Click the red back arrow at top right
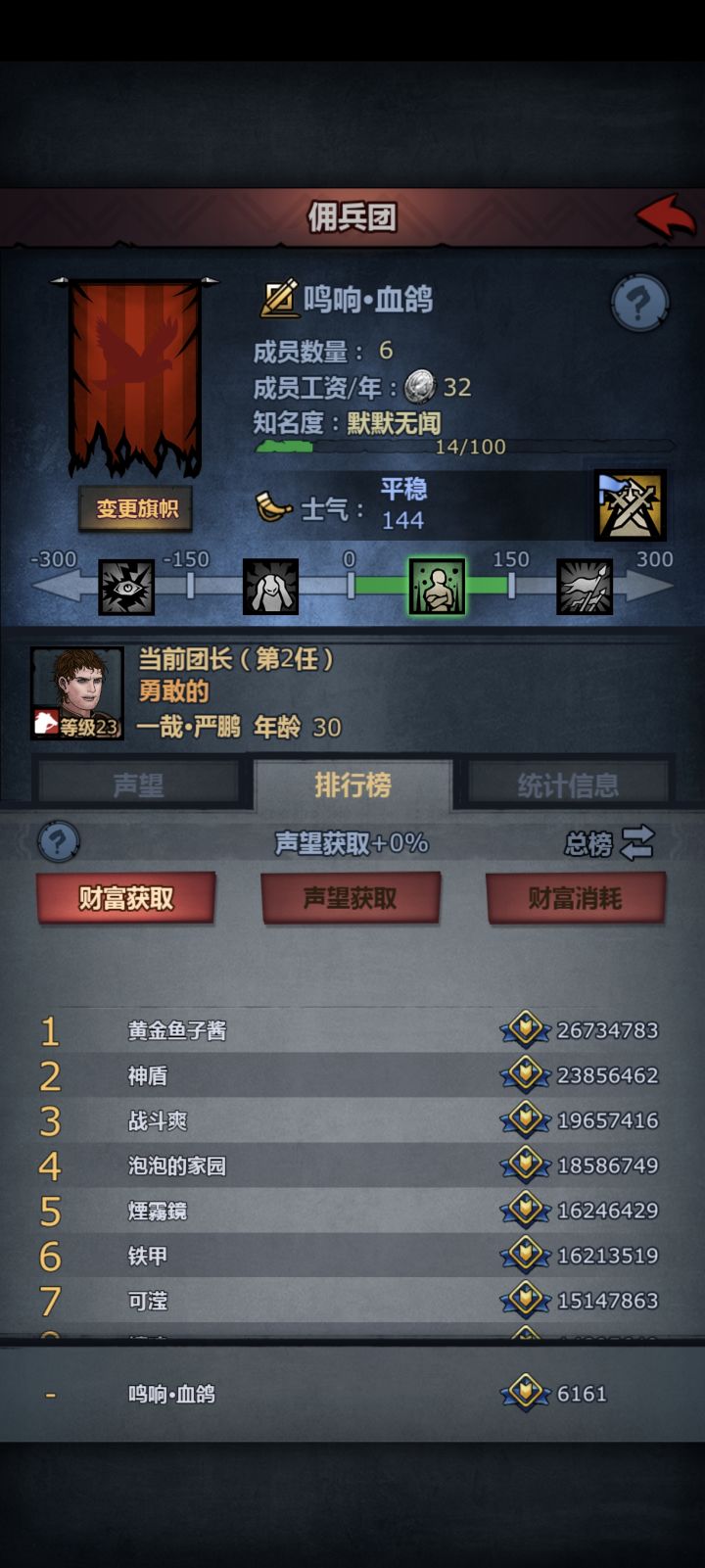 click(x=665, y=216)
